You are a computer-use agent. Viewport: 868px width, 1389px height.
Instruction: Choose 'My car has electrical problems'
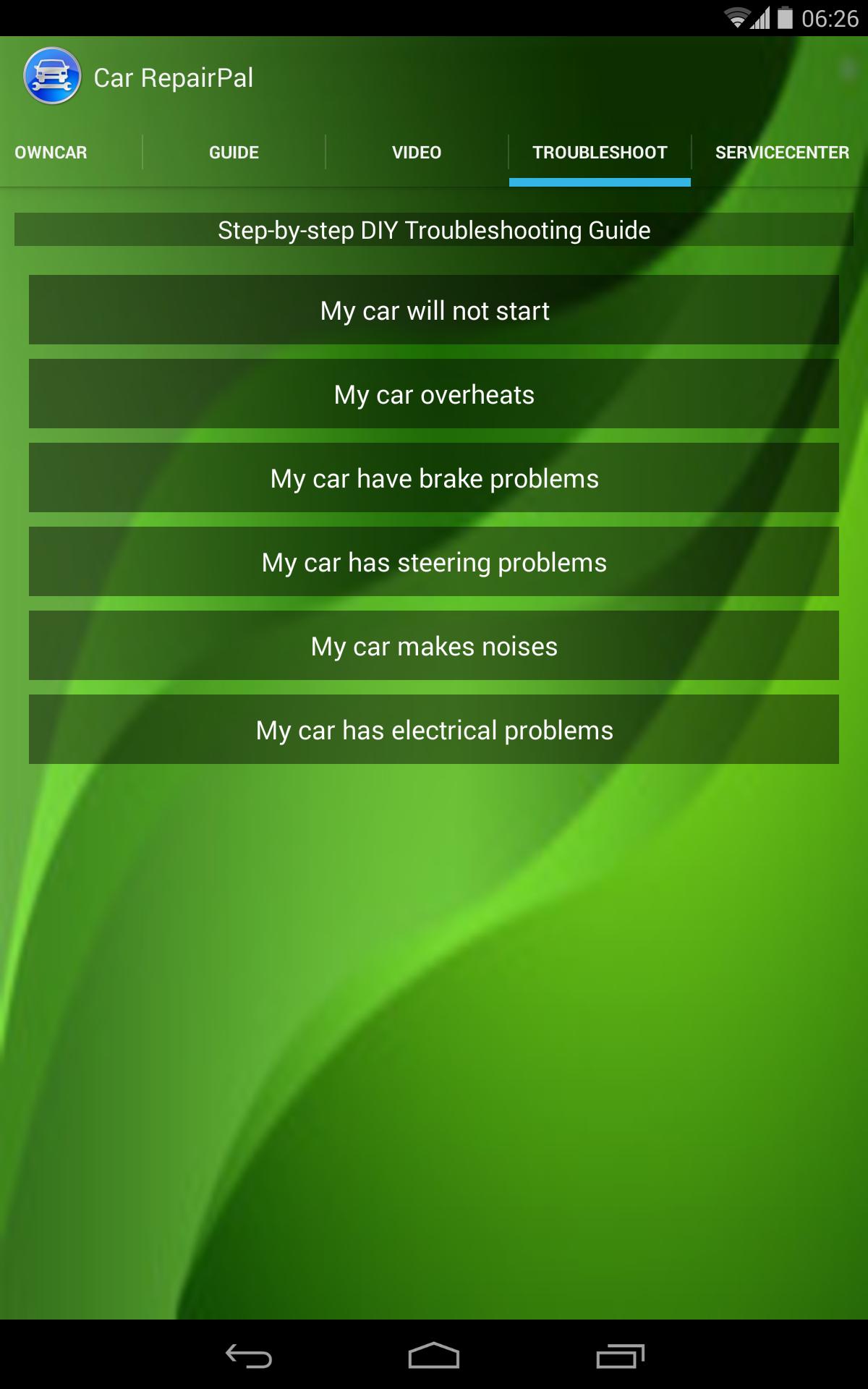point(434,729)
